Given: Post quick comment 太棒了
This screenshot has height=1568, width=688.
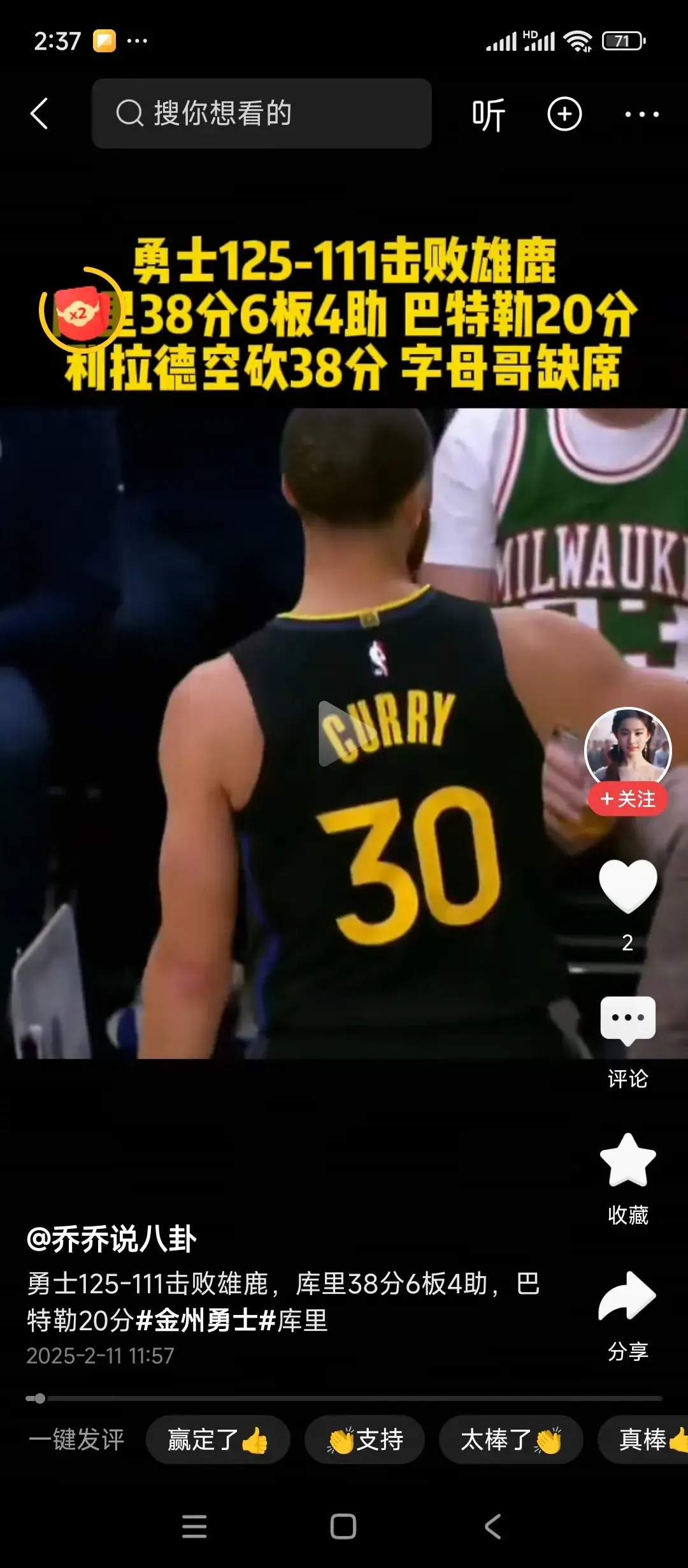Looking at the screenshot, I should [511, 1439].
